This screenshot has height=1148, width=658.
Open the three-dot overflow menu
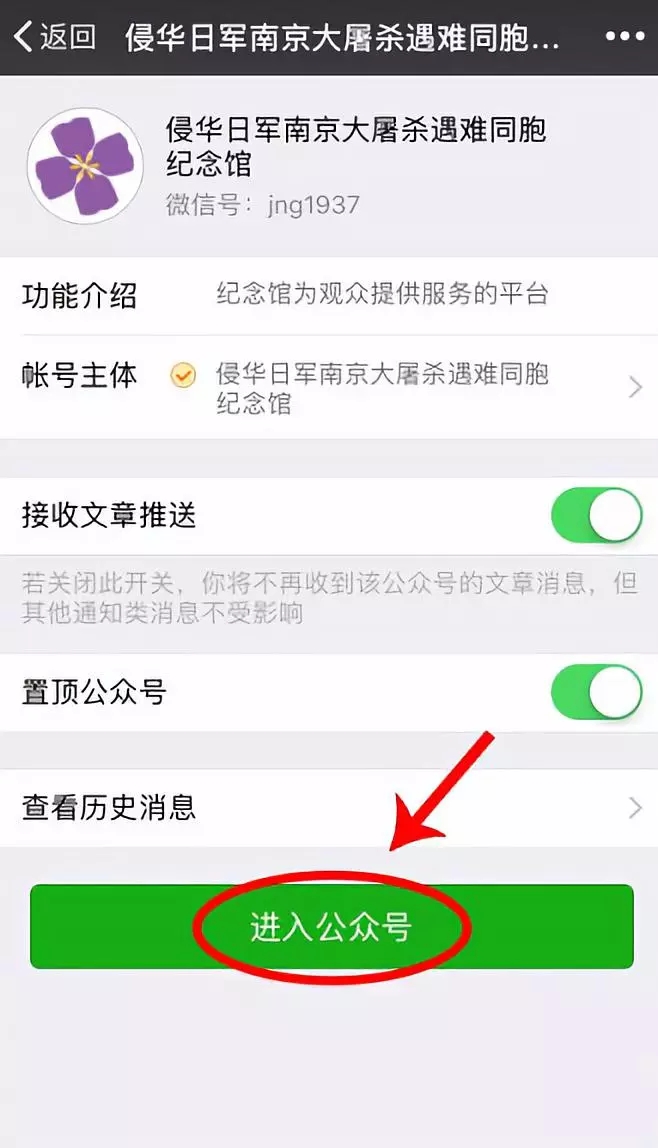coord(625,37)
